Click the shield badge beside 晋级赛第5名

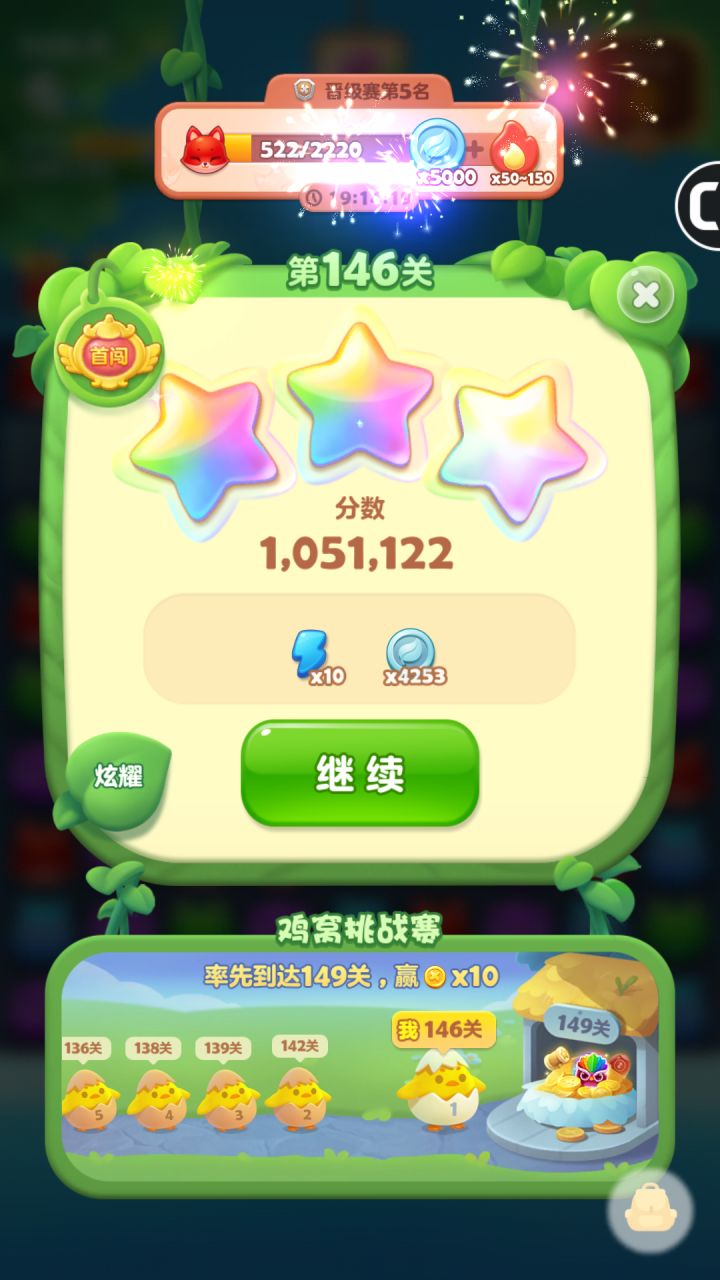[303, 88]
